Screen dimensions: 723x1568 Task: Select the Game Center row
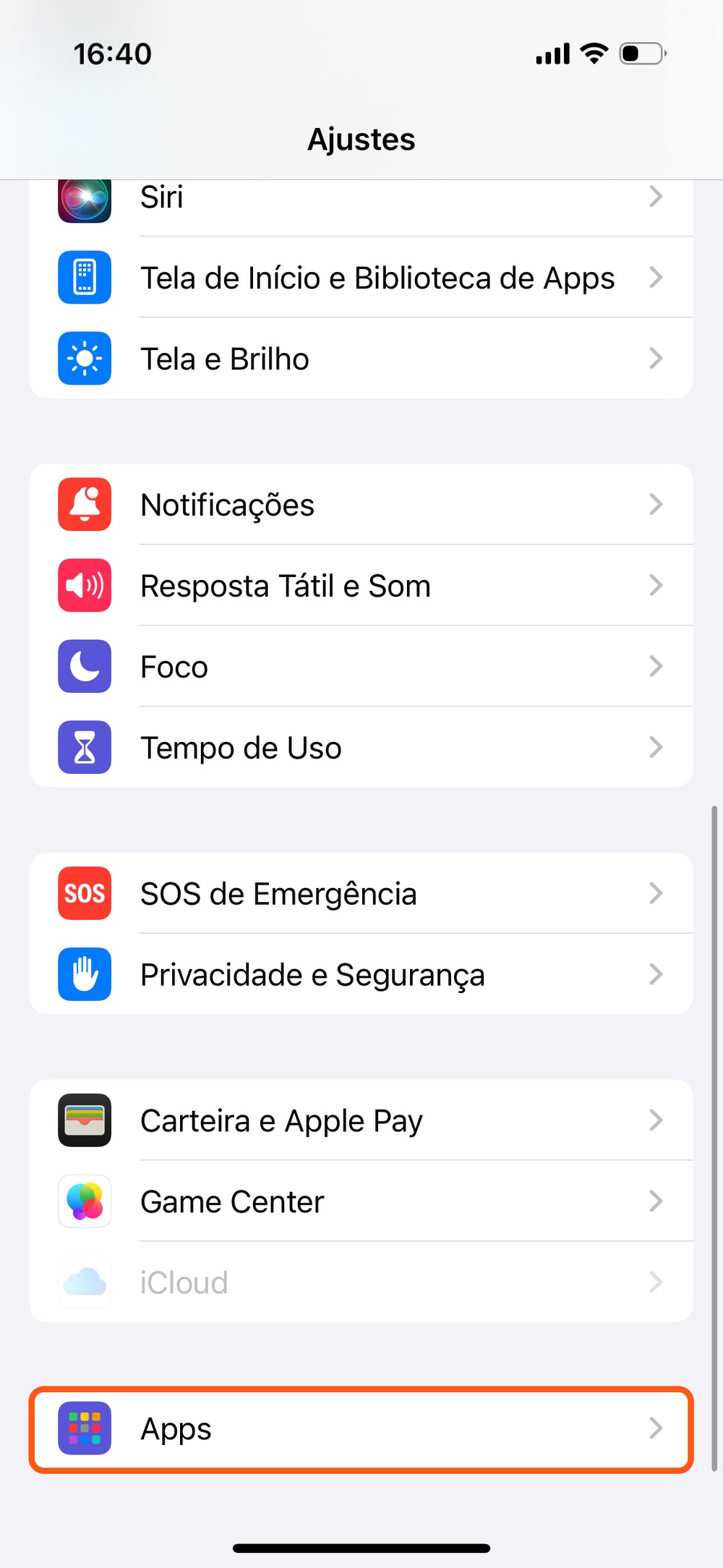pyautogui.click(x=361, y=1202)
